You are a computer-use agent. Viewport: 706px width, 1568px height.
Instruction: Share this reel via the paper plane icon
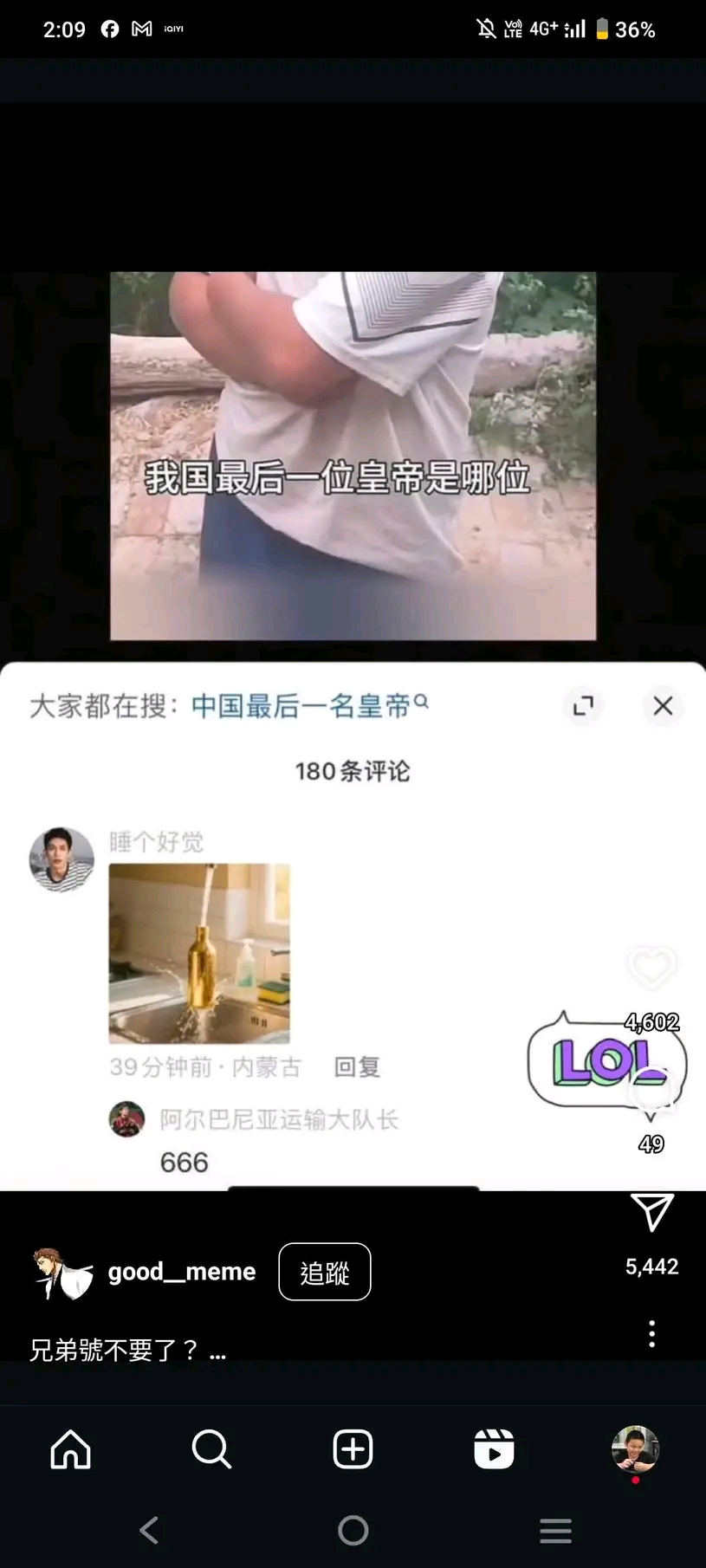[x=652, y=1213]
